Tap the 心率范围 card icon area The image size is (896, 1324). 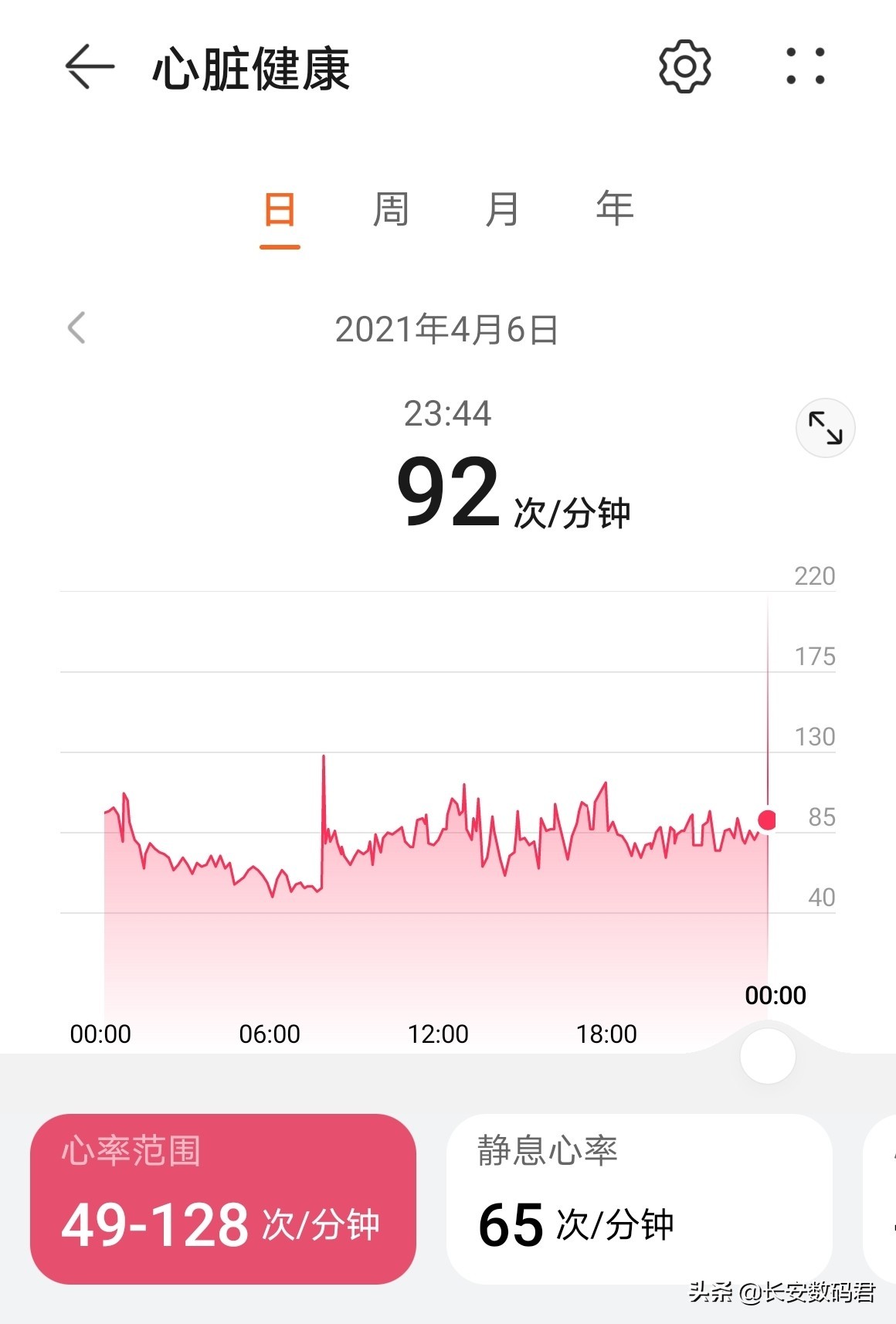tap(130, 1152)
